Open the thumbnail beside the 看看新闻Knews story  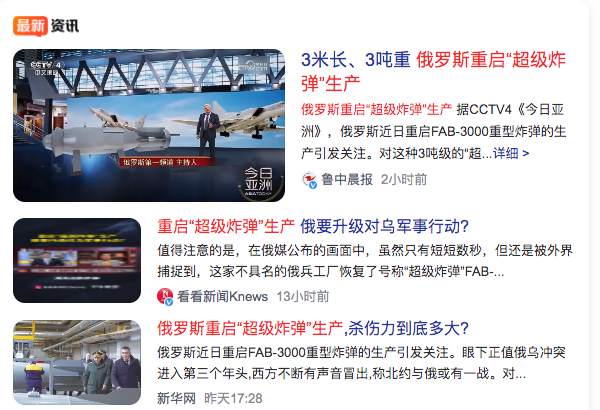point(77,261)
